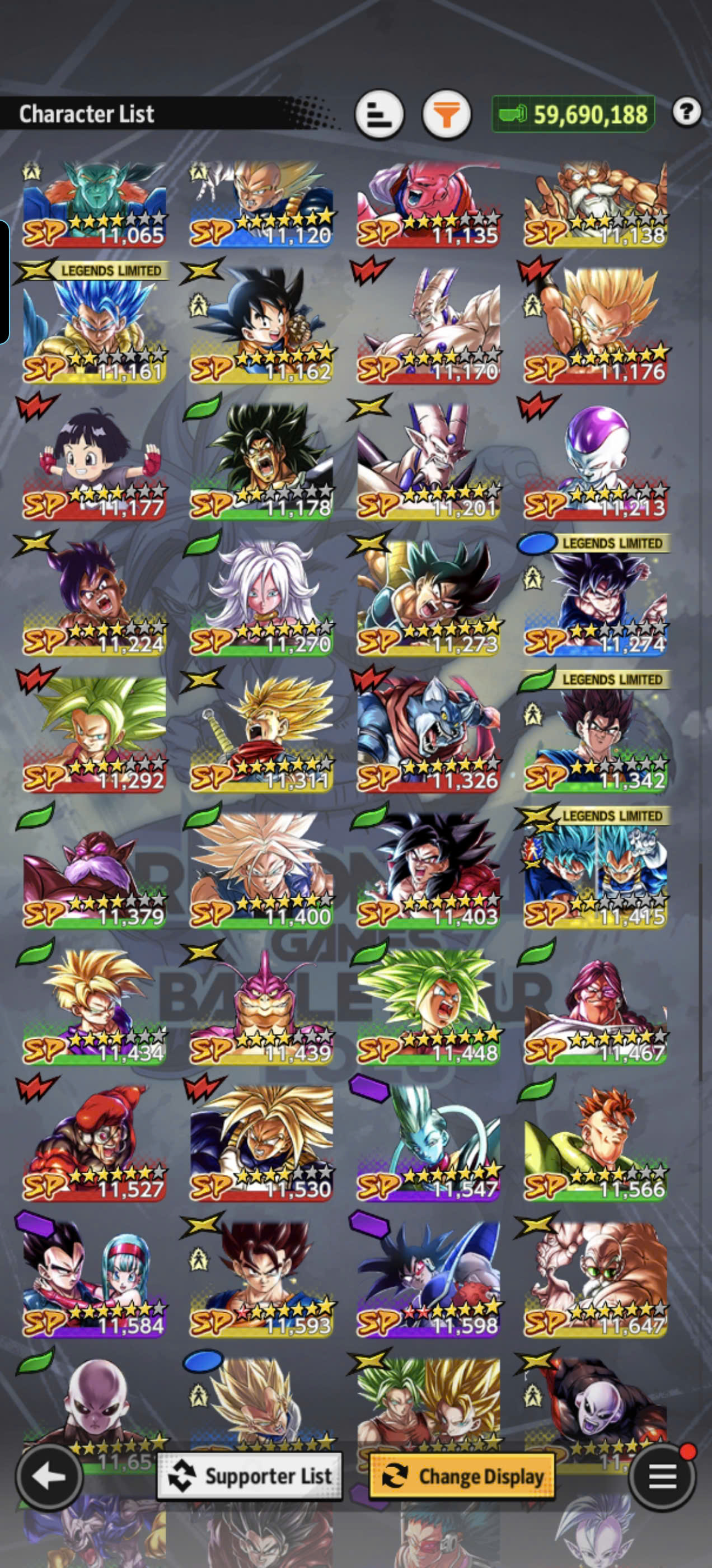Select the character with power 11,065

coord(95,204)
